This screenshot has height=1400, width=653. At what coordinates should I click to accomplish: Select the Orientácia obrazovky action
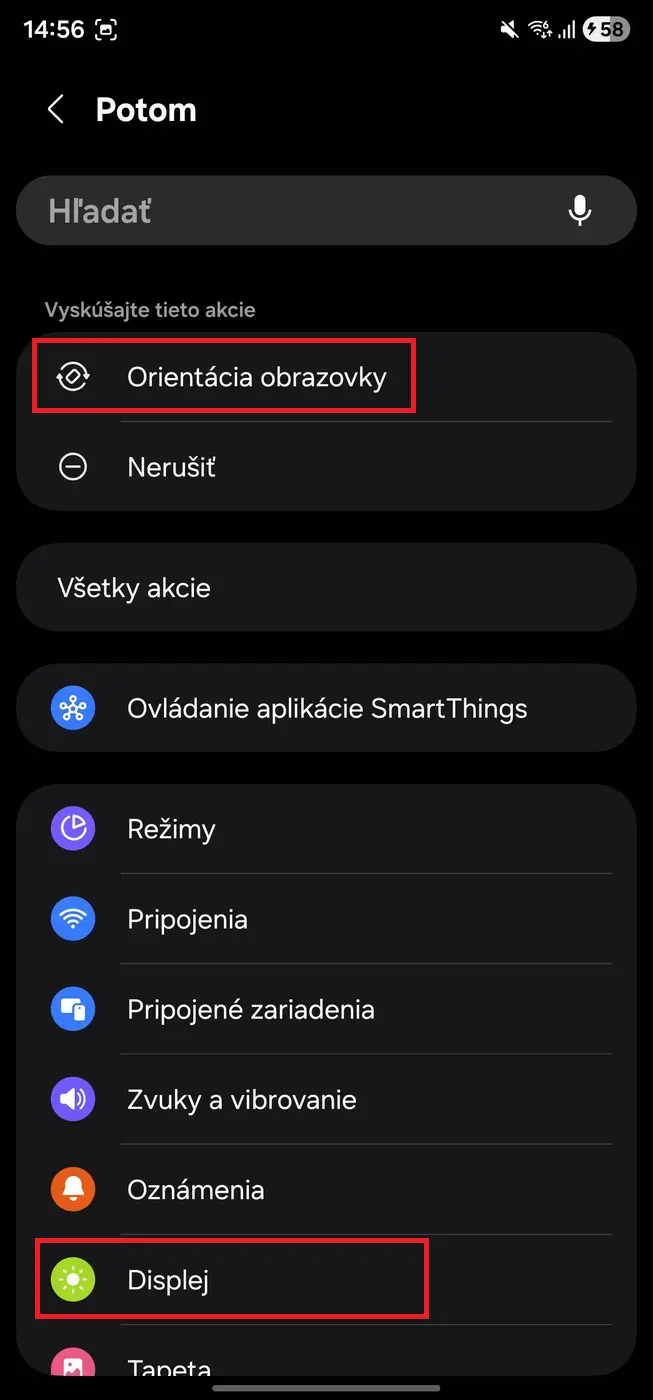click(x=256, y=378)
